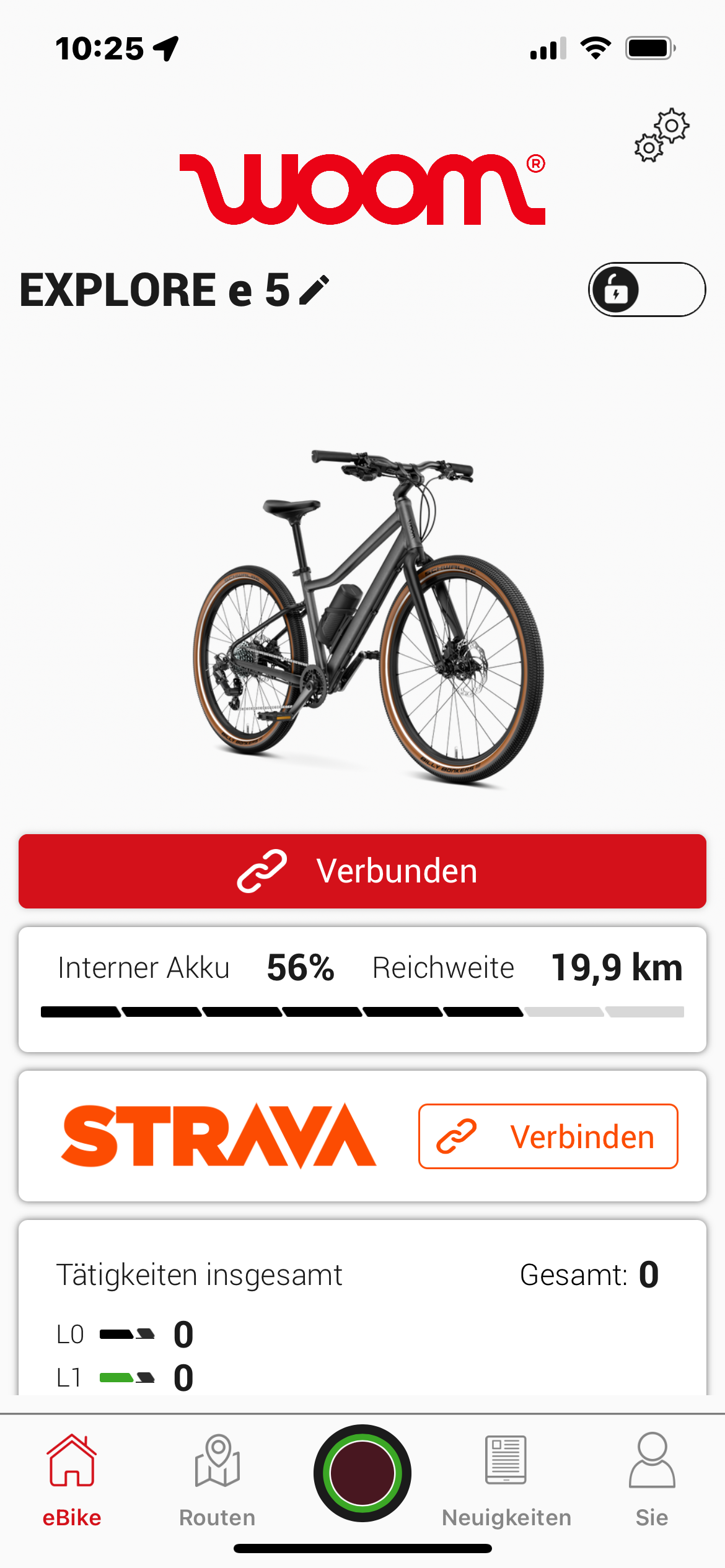Select the eBike home tab
The image size is (725, 1568).
pos(72,1481)
